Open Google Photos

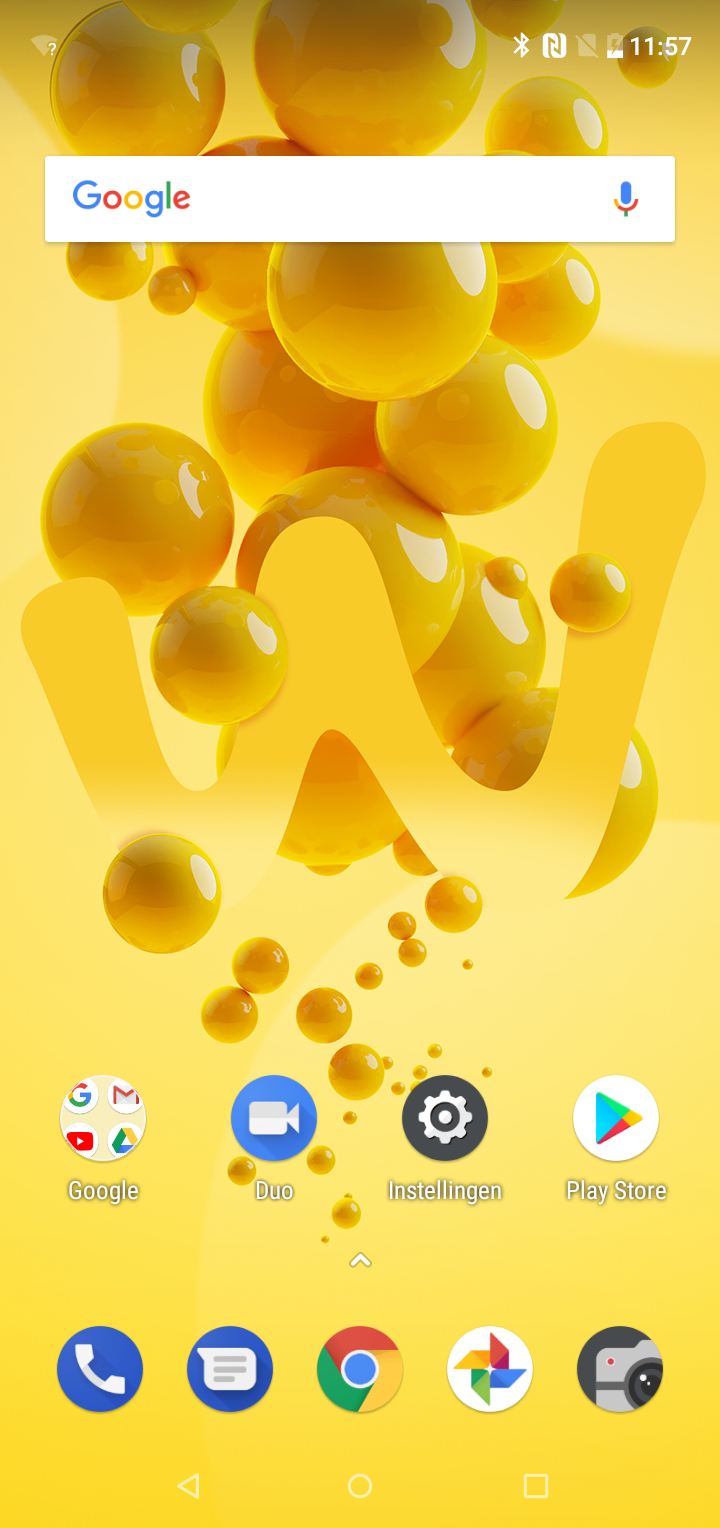click(490, 1369)
